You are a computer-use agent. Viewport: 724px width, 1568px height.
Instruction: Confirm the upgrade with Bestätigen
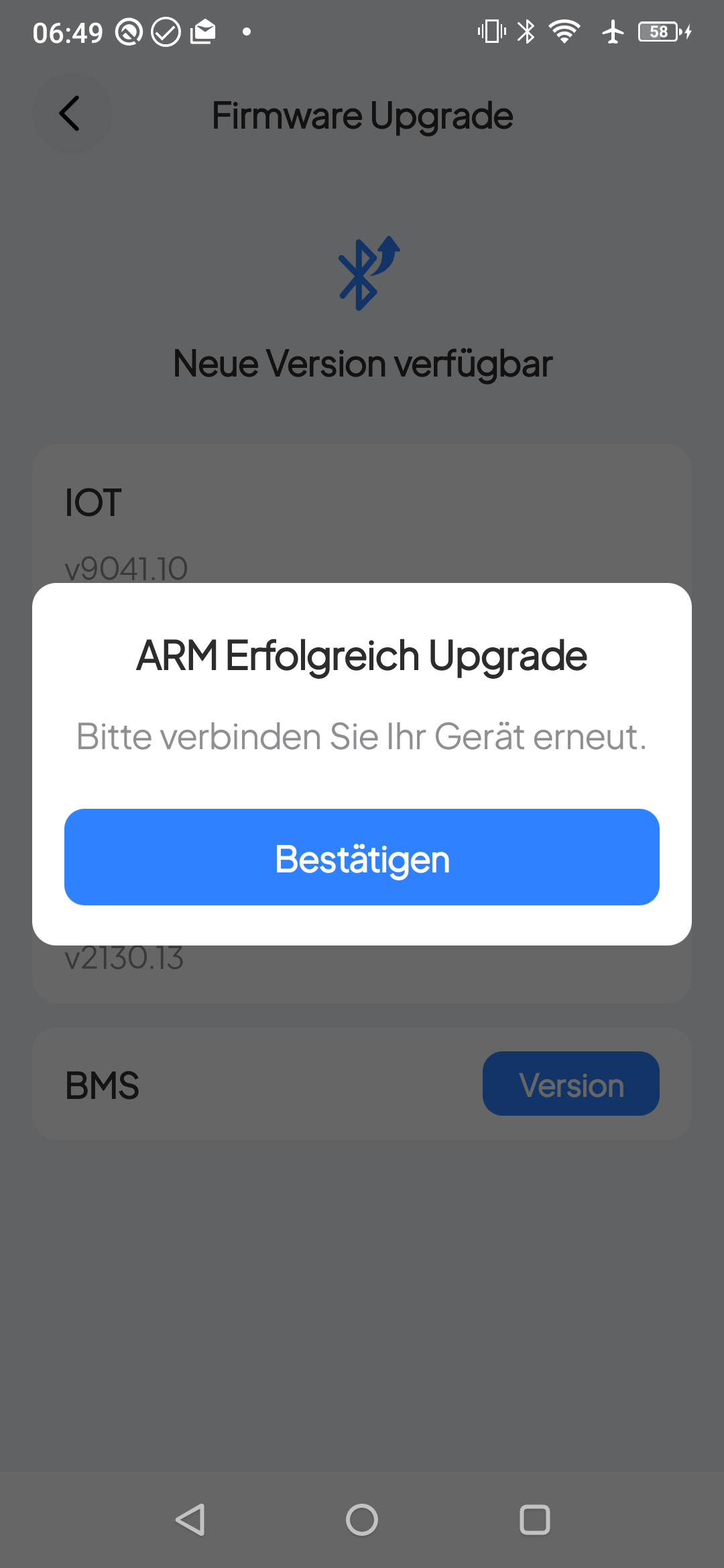coord(362,857)
